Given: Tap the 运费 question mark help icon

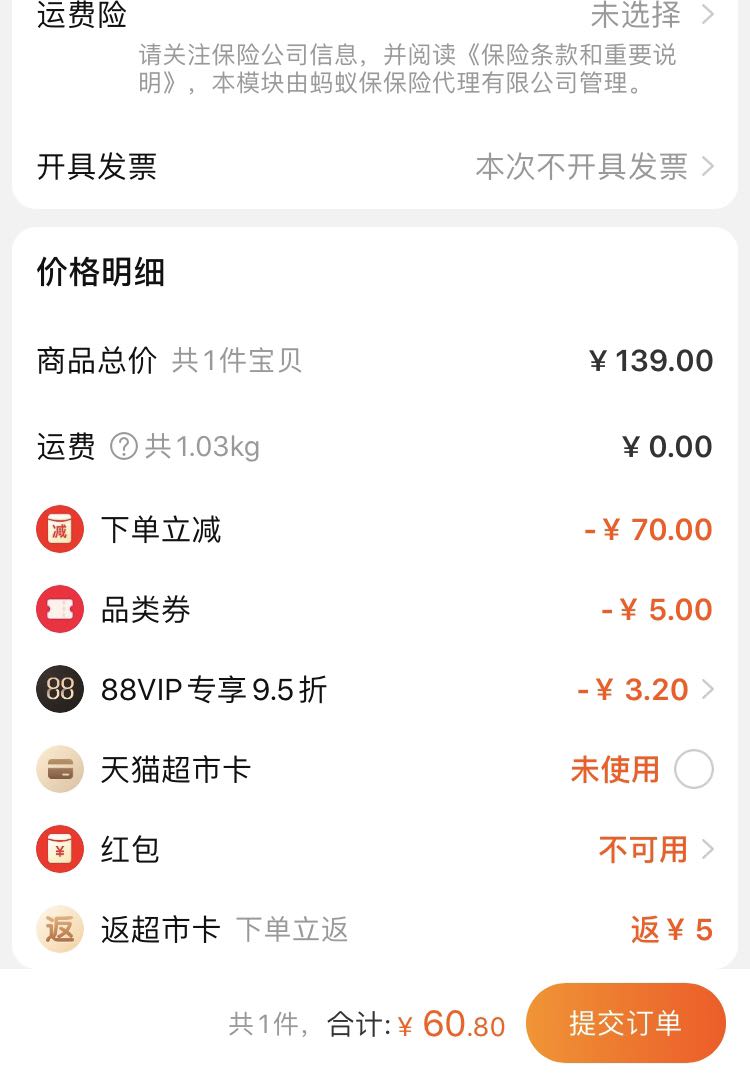Looking at the screenshot, I should (124, 447).
